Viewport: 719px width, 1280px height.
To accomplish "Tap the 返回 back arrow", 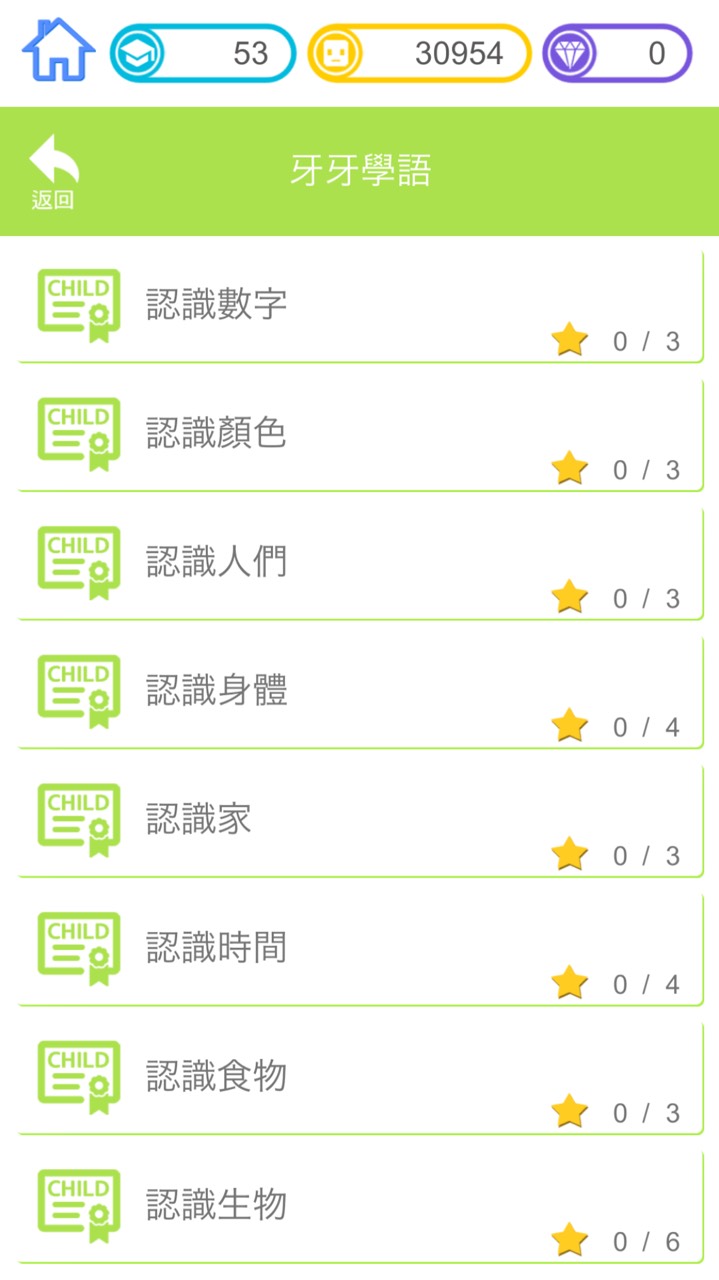I will (x=53, y=172).
